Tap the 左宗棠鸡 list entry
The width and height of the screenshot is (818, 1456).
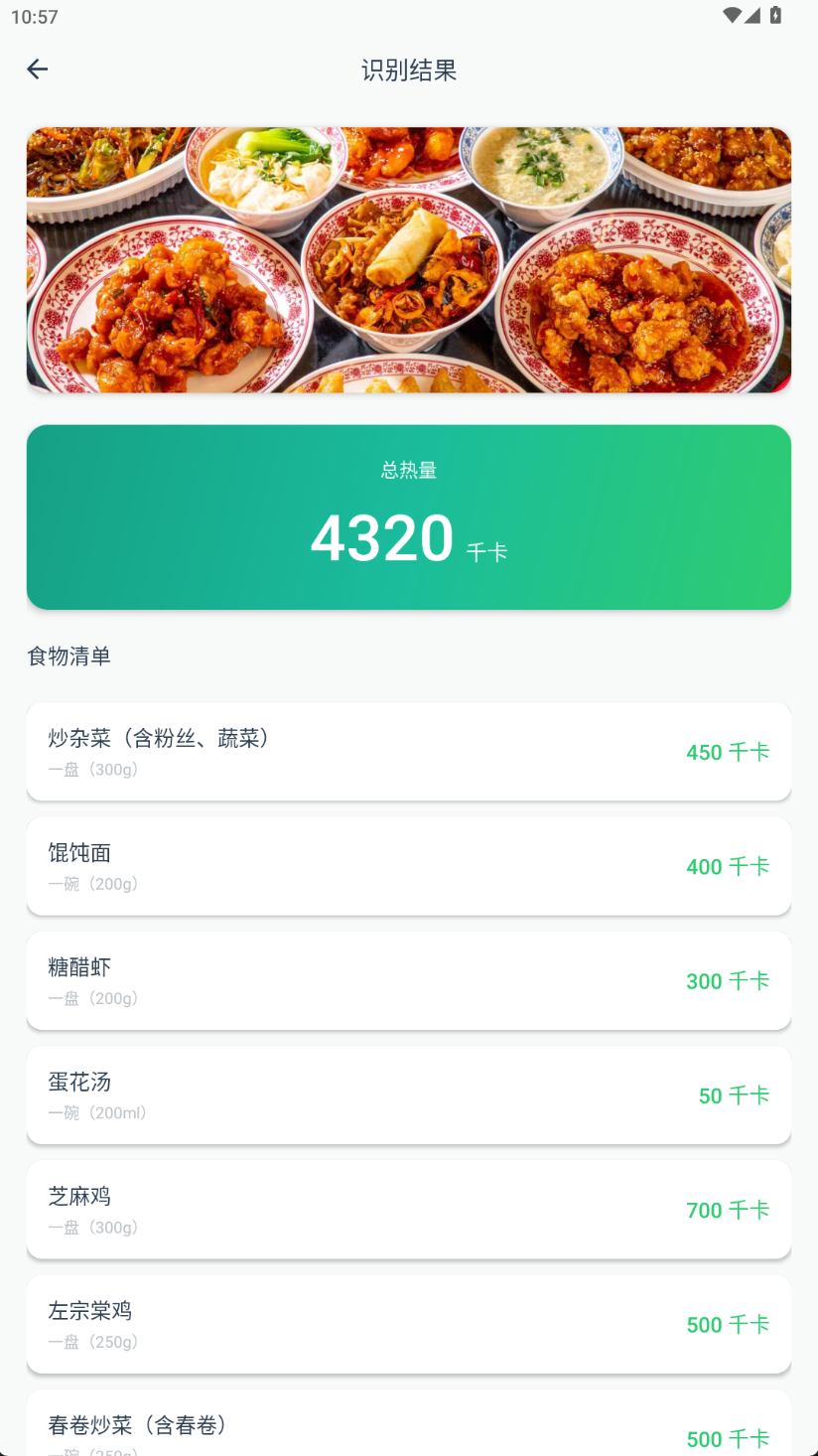tap(409, 1324)
